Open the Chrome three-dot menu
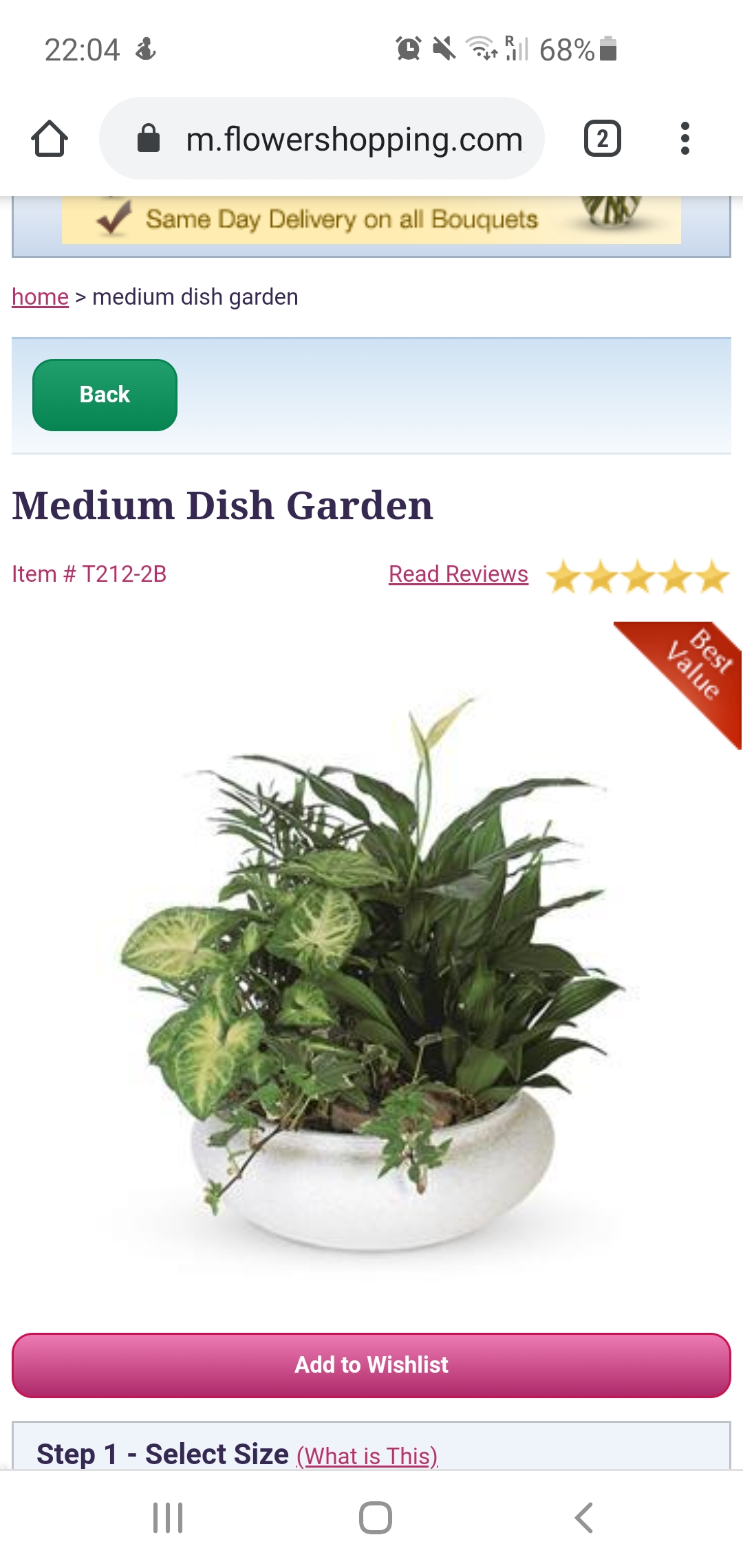The height and width of the screenshot is (1568, 743). coord(686,138)
